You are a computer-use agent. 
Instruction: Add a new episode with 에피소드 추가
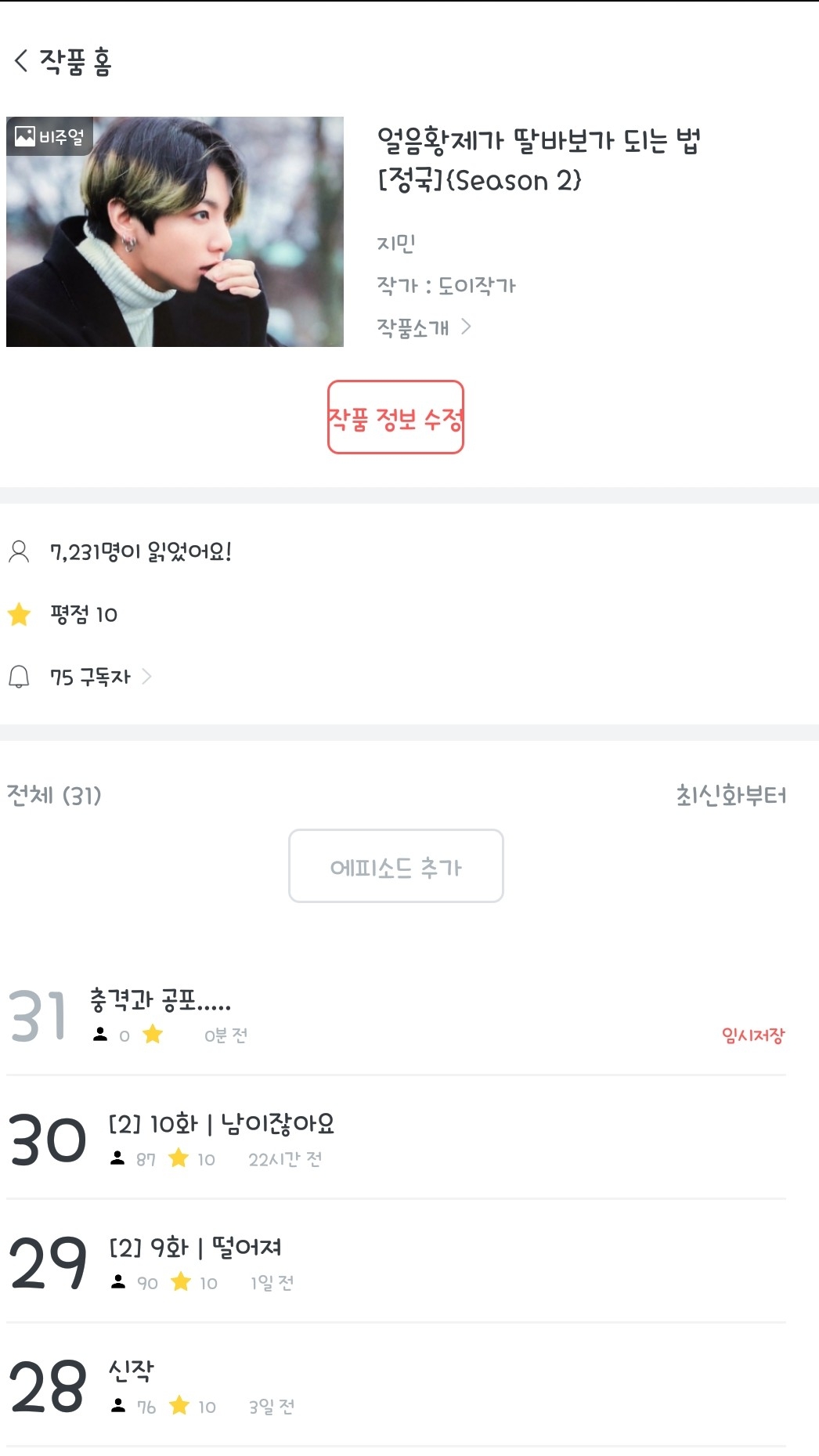395,866
